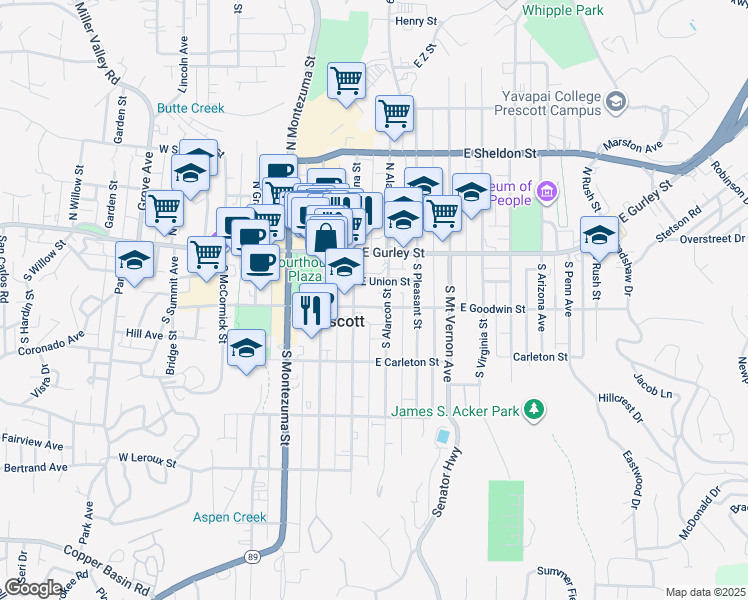Screen dimensions: 748x600
Task: Tap the shopping cart marker beside N Montezuma St
Action: click(x=346, y=80)
